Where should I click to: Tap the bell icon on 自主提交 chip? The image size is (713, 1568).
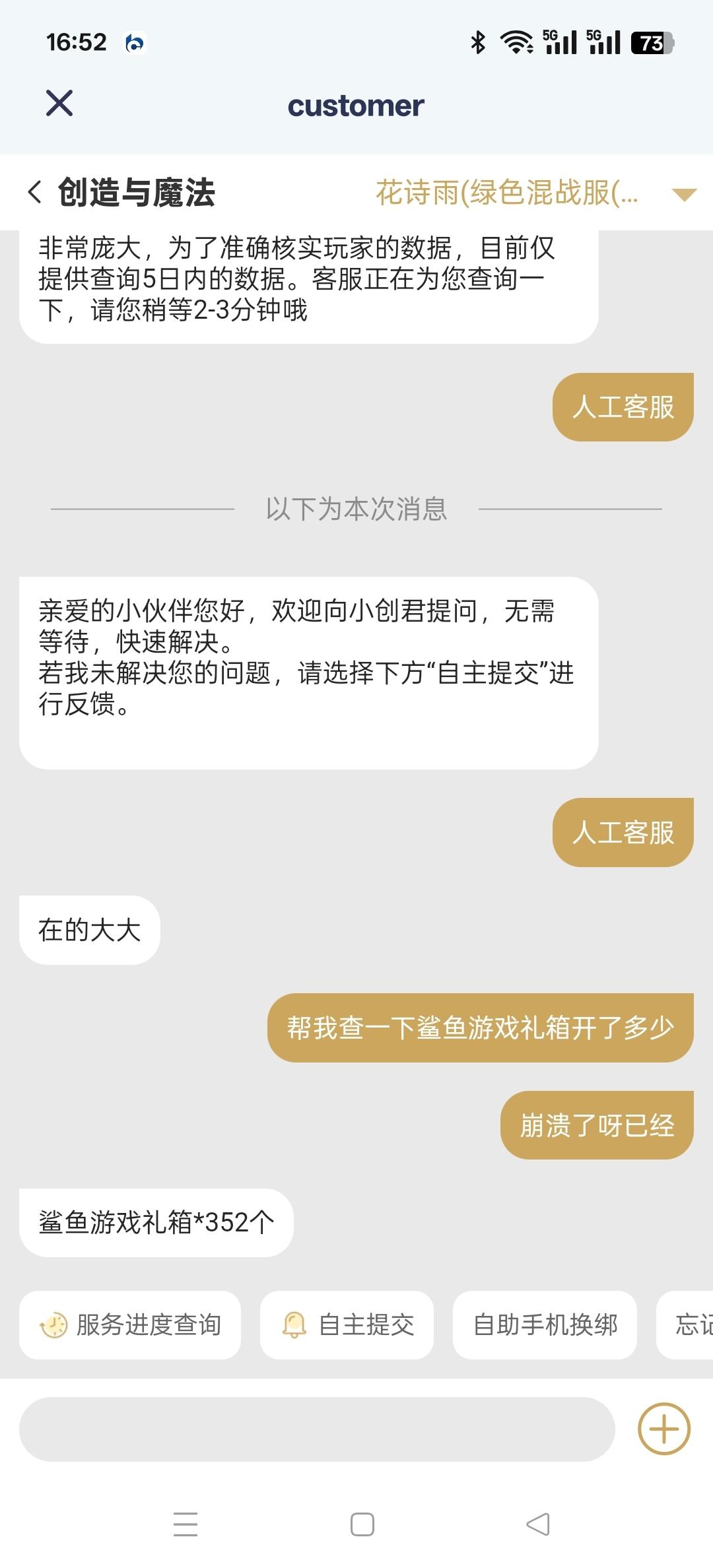point(294,1324)
